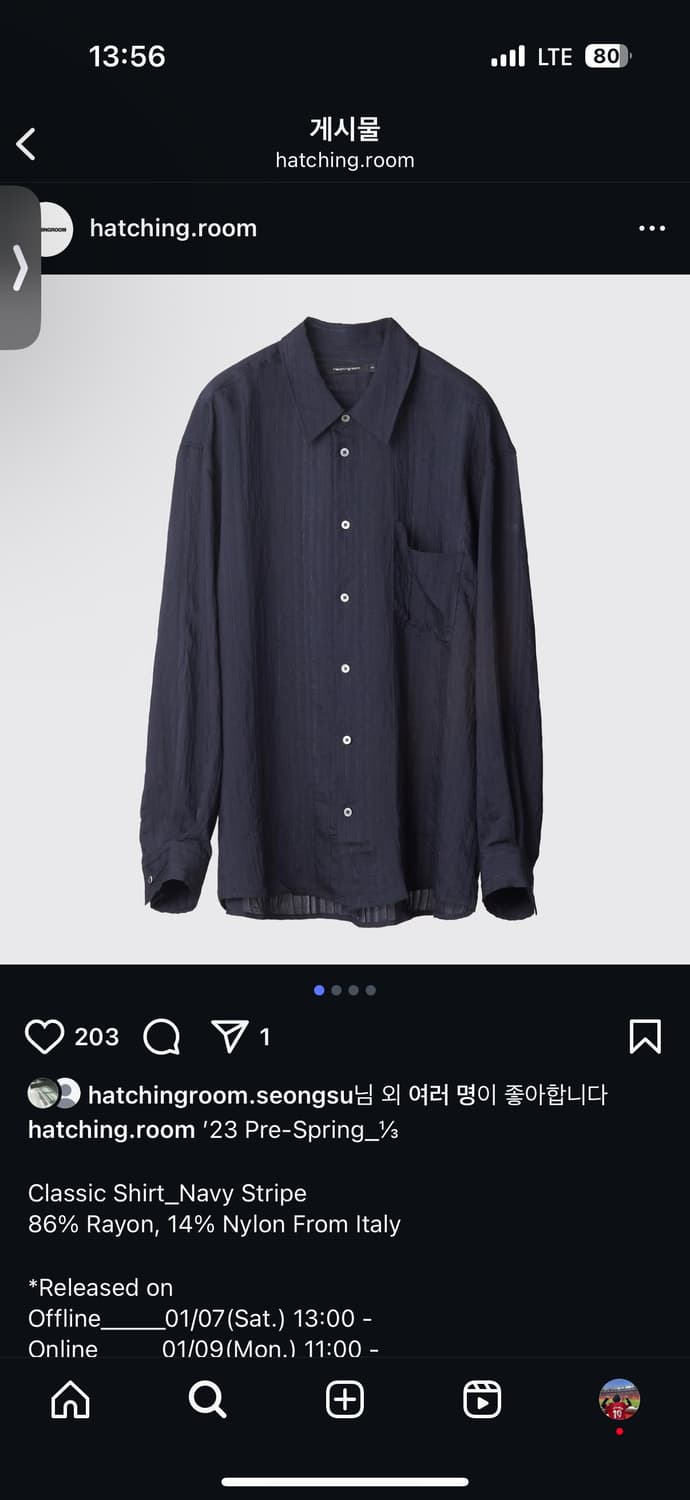Expand the side handle arrow
690x1500 pixels.
click(19, 268)
